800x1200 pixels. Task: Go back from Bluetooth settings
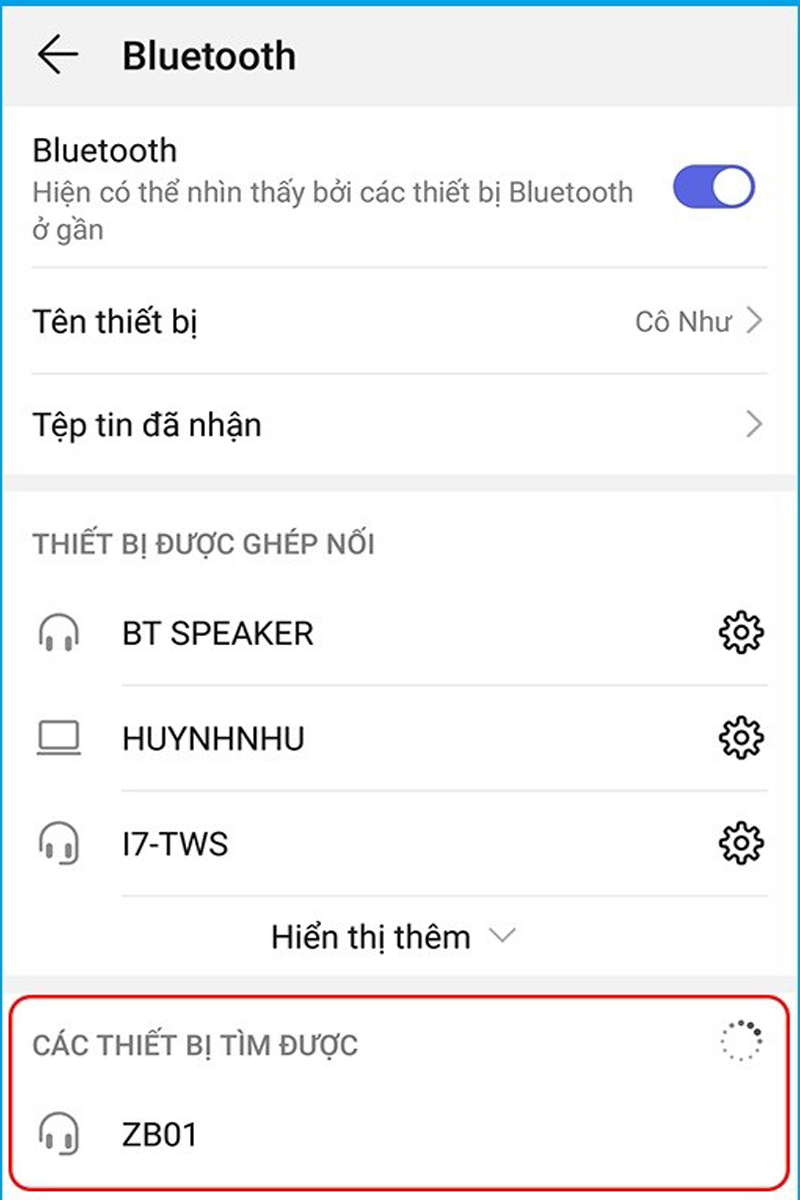coord(57,56)
